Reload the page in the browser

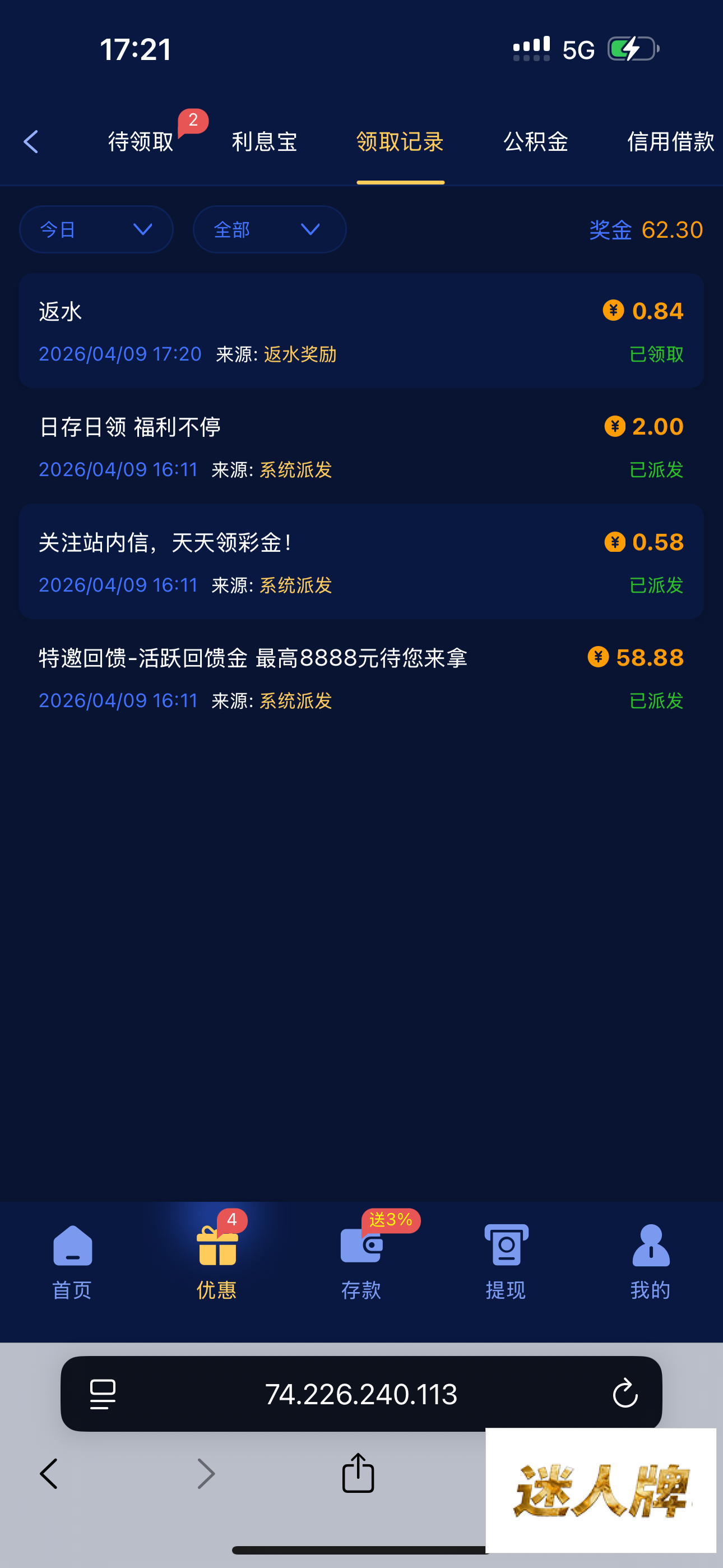(x=624, y=1394)
